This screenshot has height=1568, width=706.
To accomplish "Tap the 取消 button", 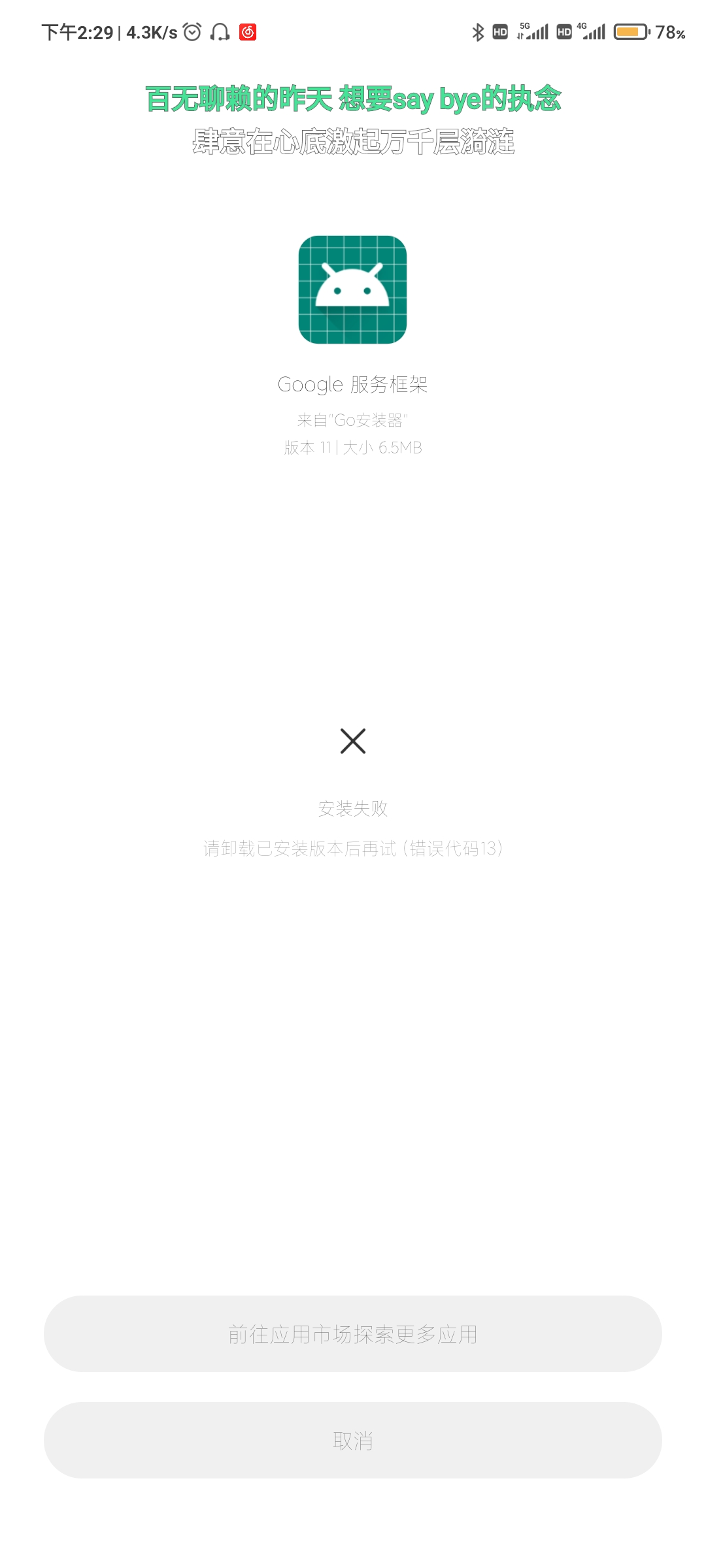I will click(353, 1440).
